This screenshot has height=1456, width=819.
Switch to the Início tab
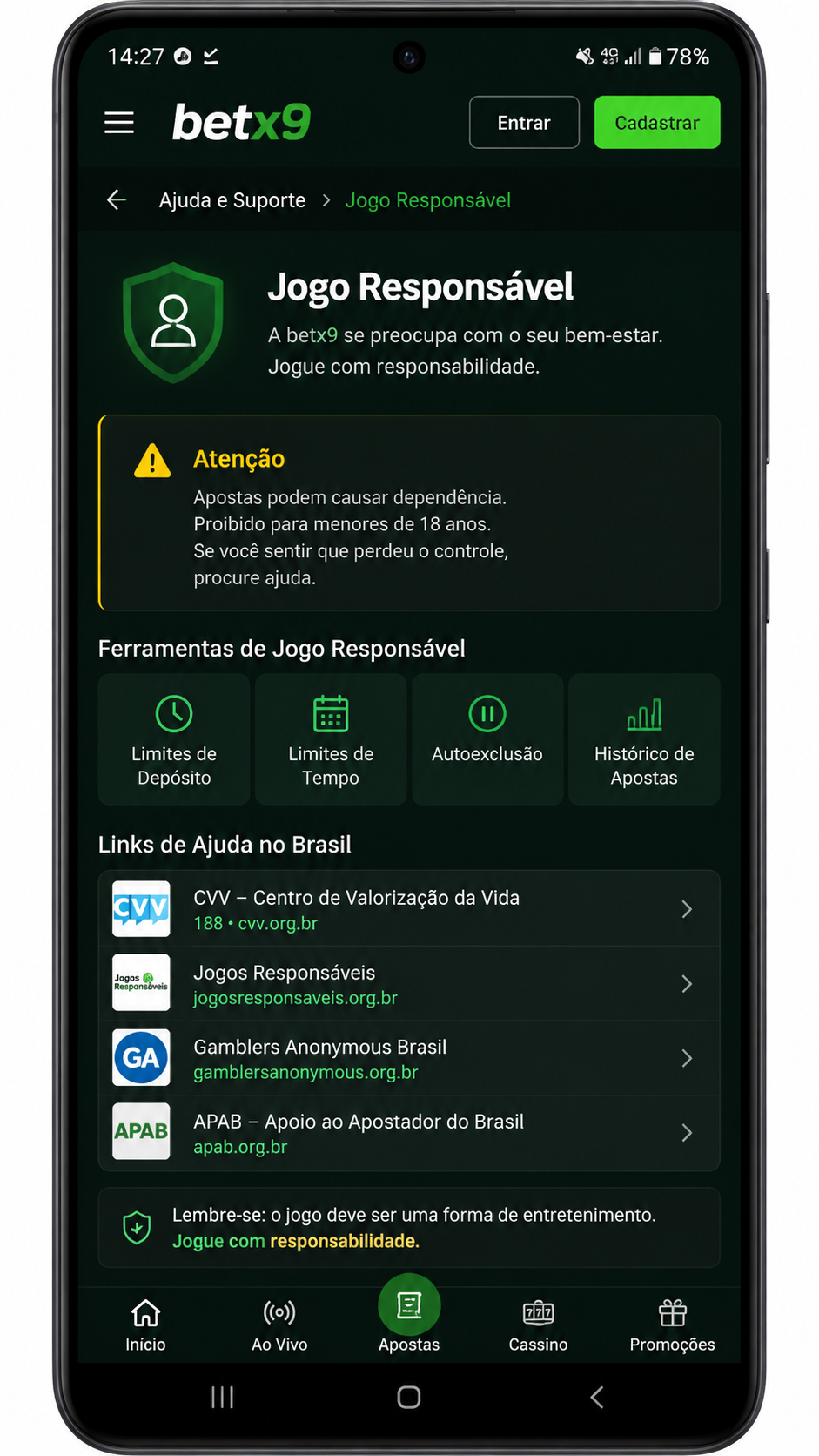(x=145, y=1325)
